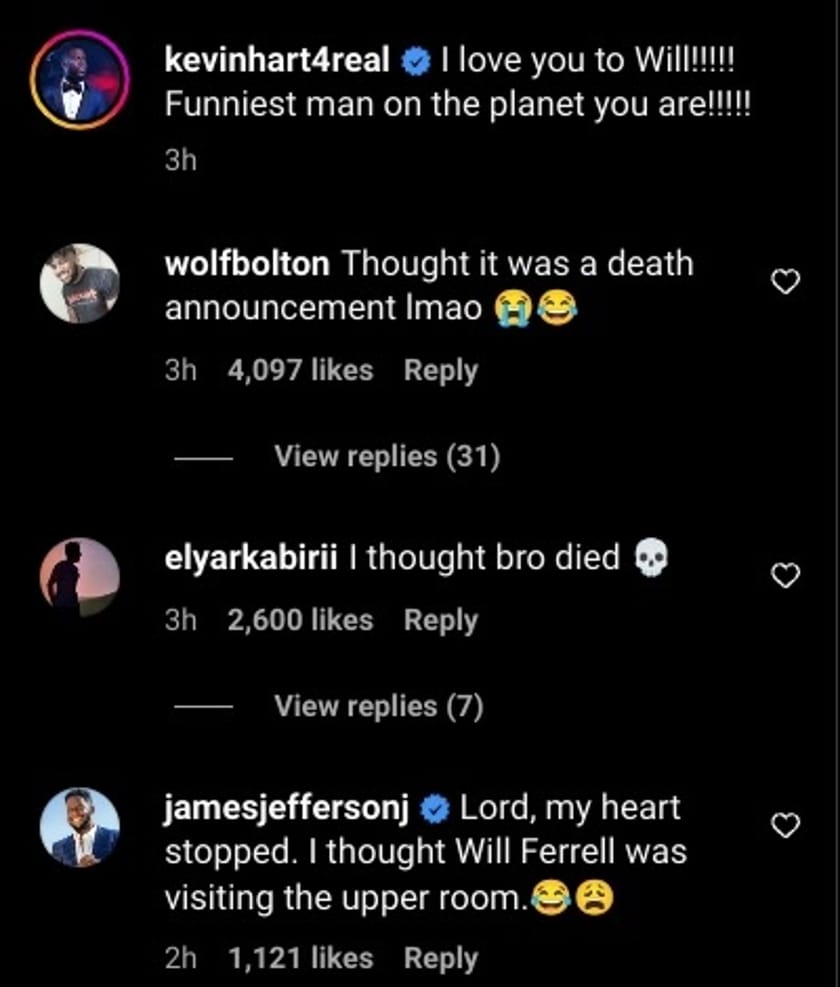840x987 pixels.
Task: Click the verified badge next to kevinhart4real
Action: (x=411, y=60)
